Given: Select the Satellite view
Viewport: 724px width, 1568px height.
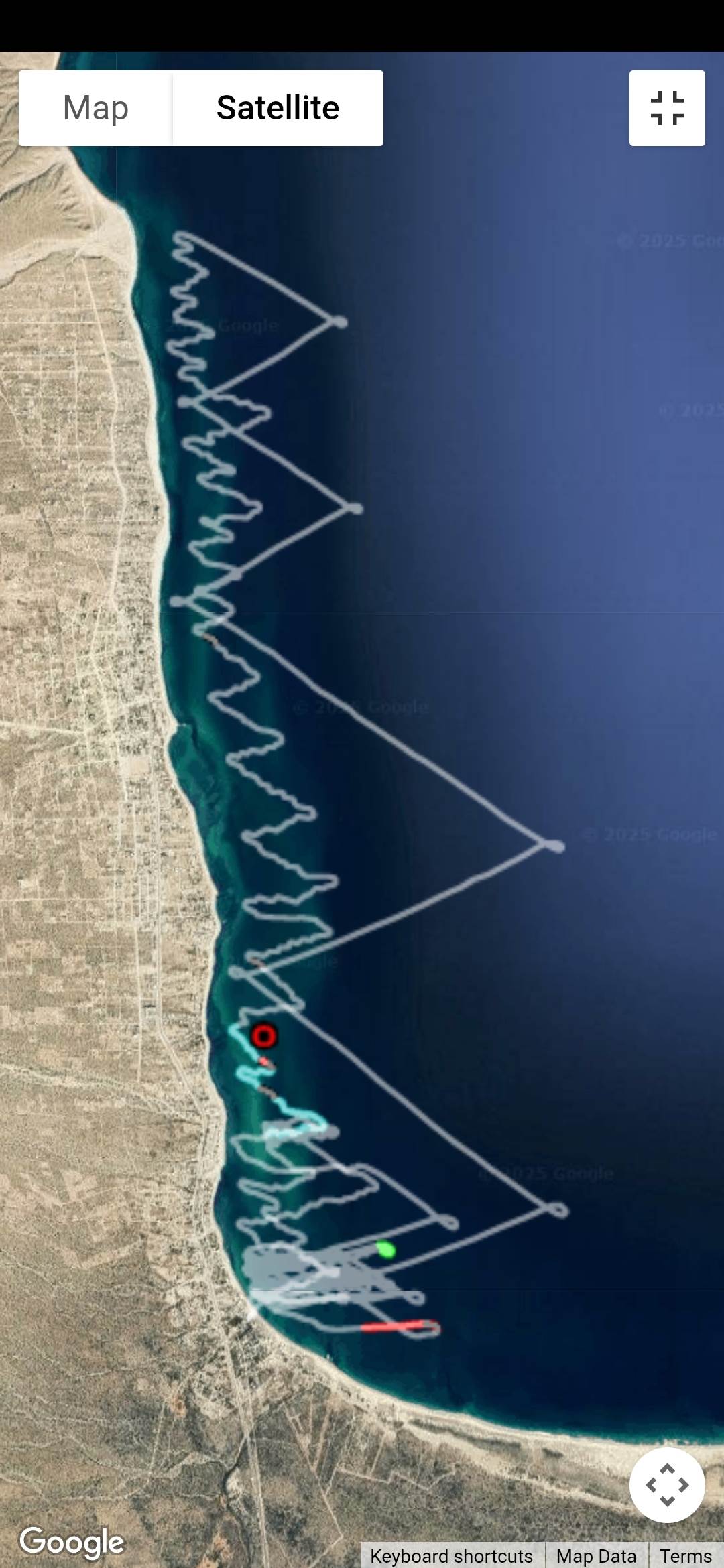Looking at the screenshot, I should point(278,108).
